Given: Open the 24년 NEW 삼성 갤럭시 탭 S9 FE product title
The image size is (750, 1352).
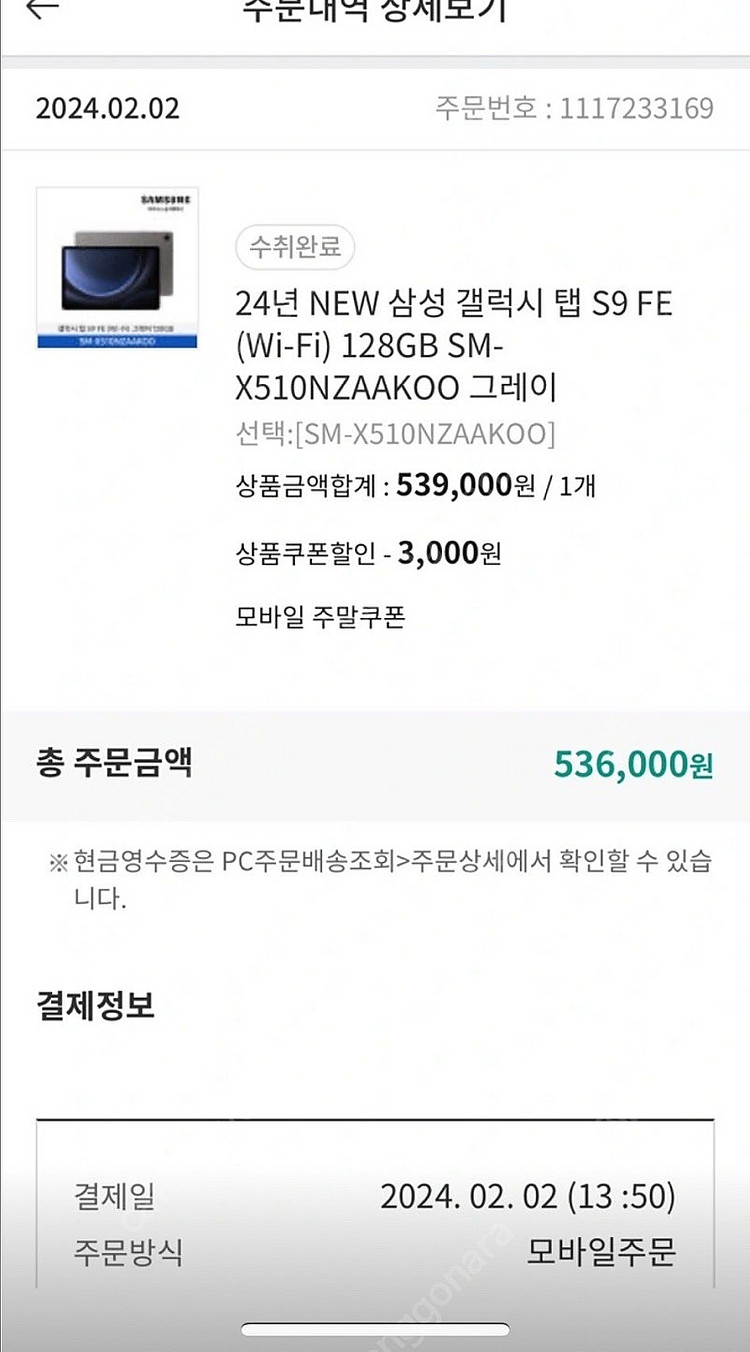Looking at the screenshot, I should [453, 344].
